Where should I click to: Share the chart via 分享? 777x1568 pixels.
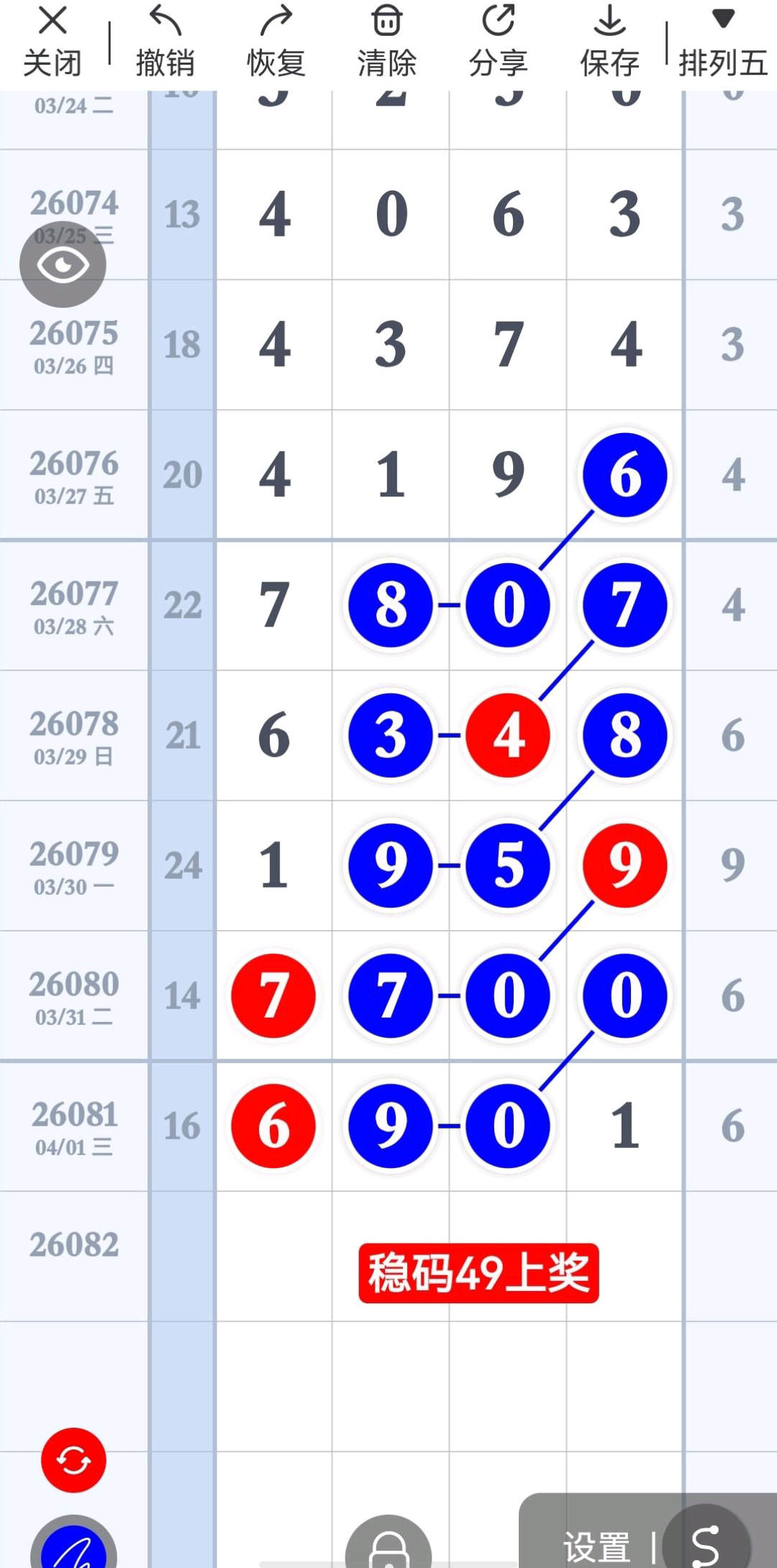[498, 42]
